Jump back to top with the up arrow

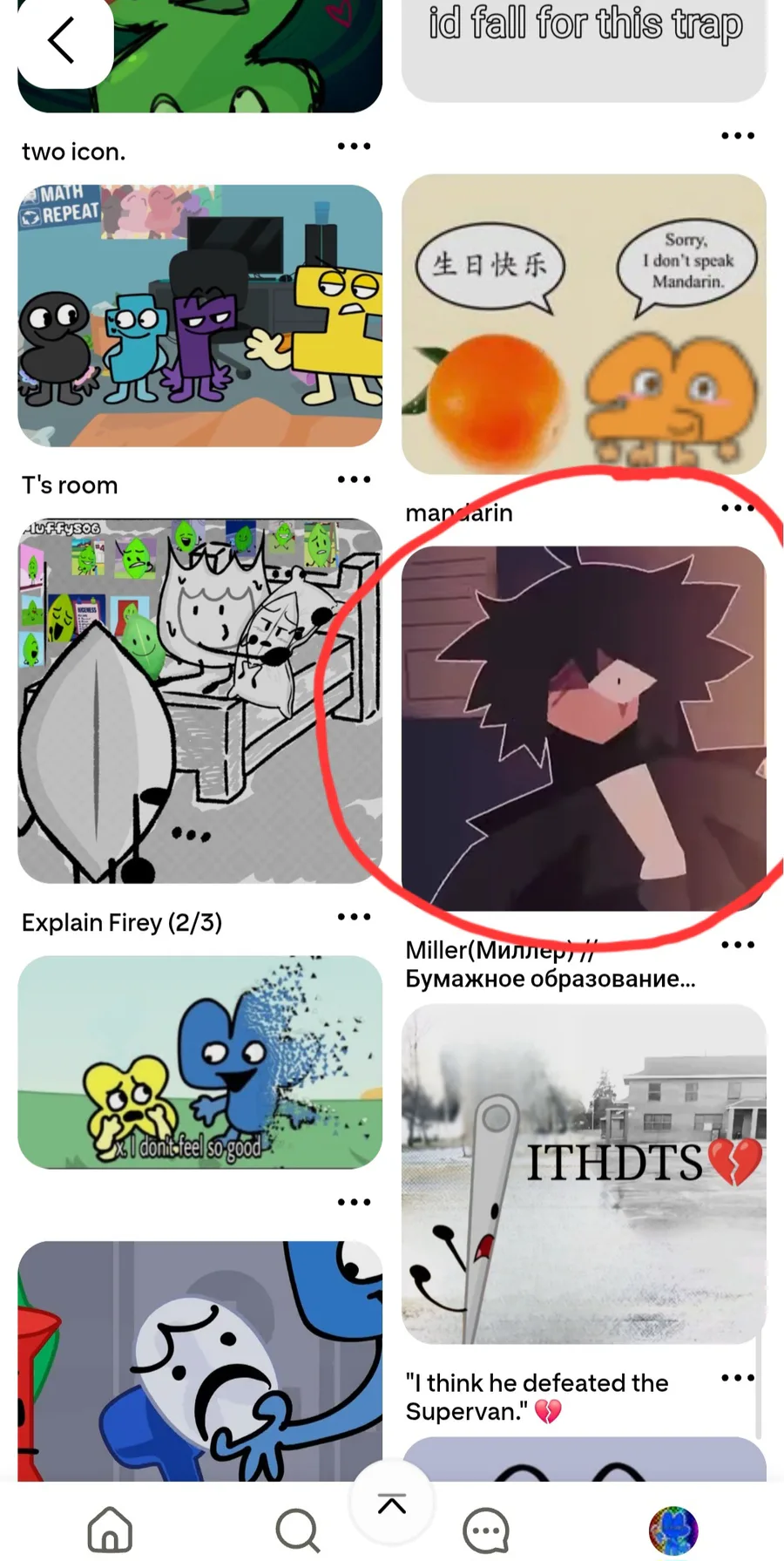(x=392, y=1503)
